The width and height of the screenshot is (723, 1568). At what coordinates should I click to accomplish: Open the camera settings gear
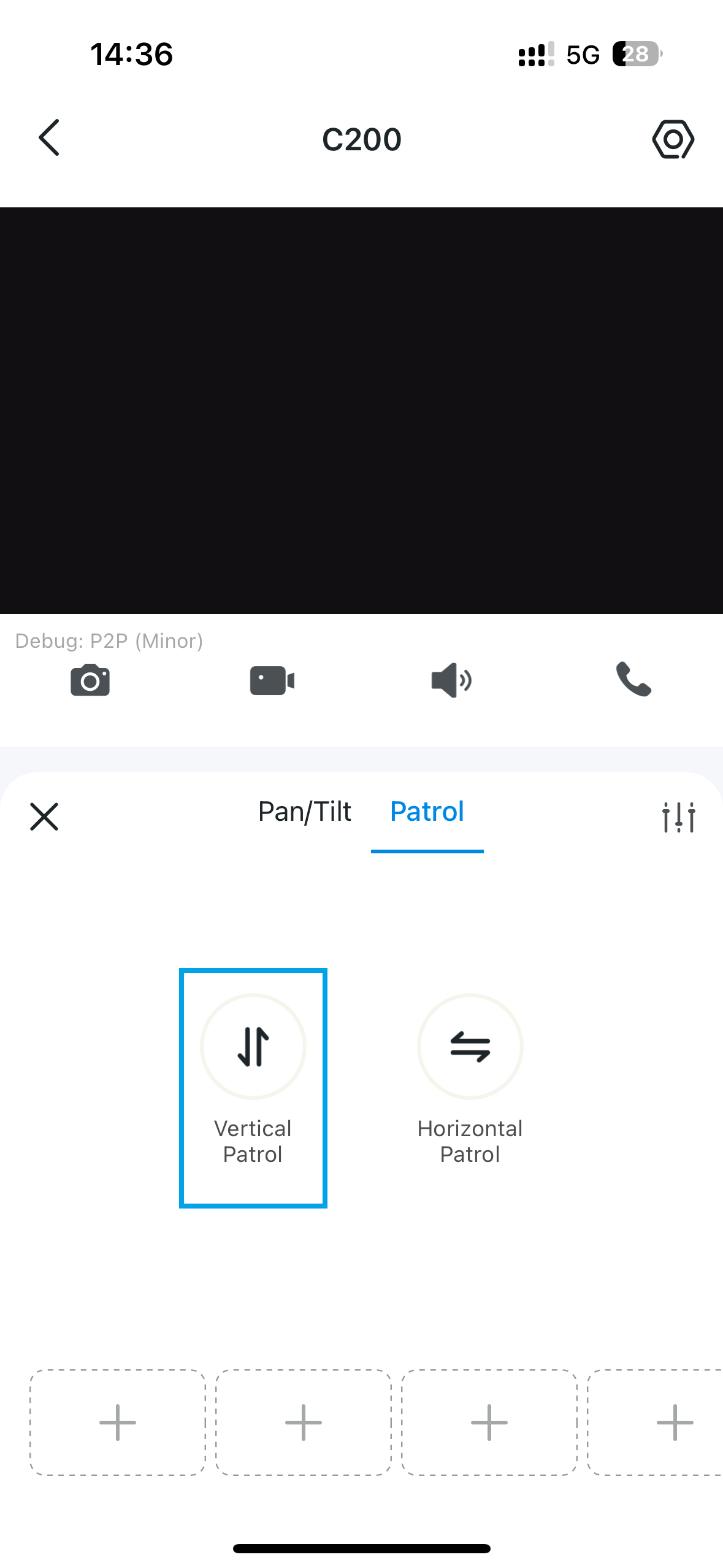(x=673, y=139)
